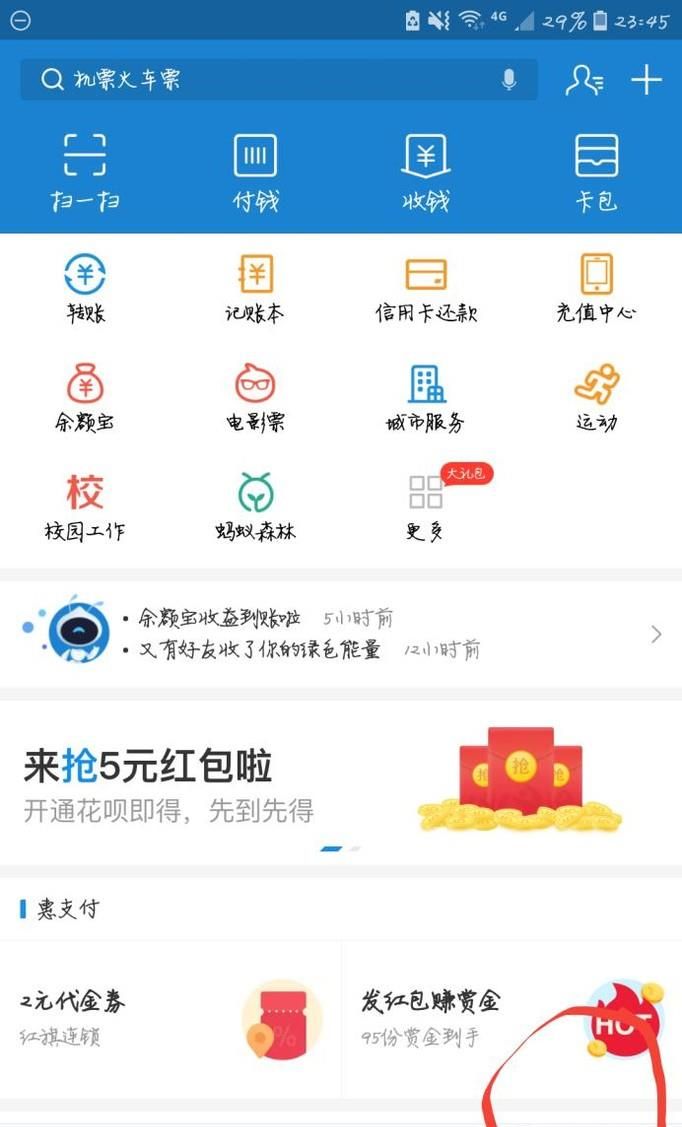This screenshot has height=1127, width=682.
Task: Open the 2元代金券 红旗连锁 card
Action: click(x=170, y=1018)
